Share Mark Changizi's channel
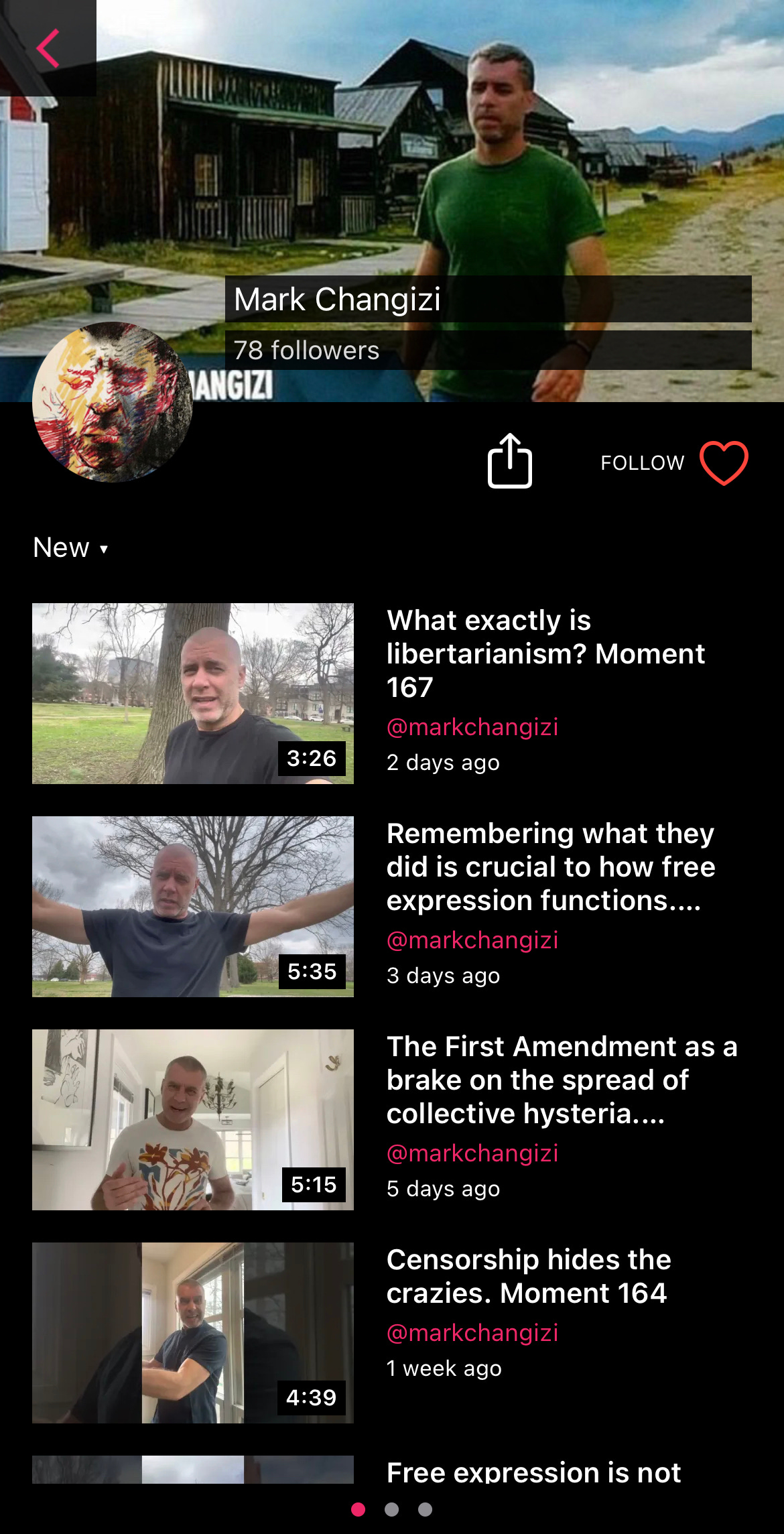 (509, 461)
